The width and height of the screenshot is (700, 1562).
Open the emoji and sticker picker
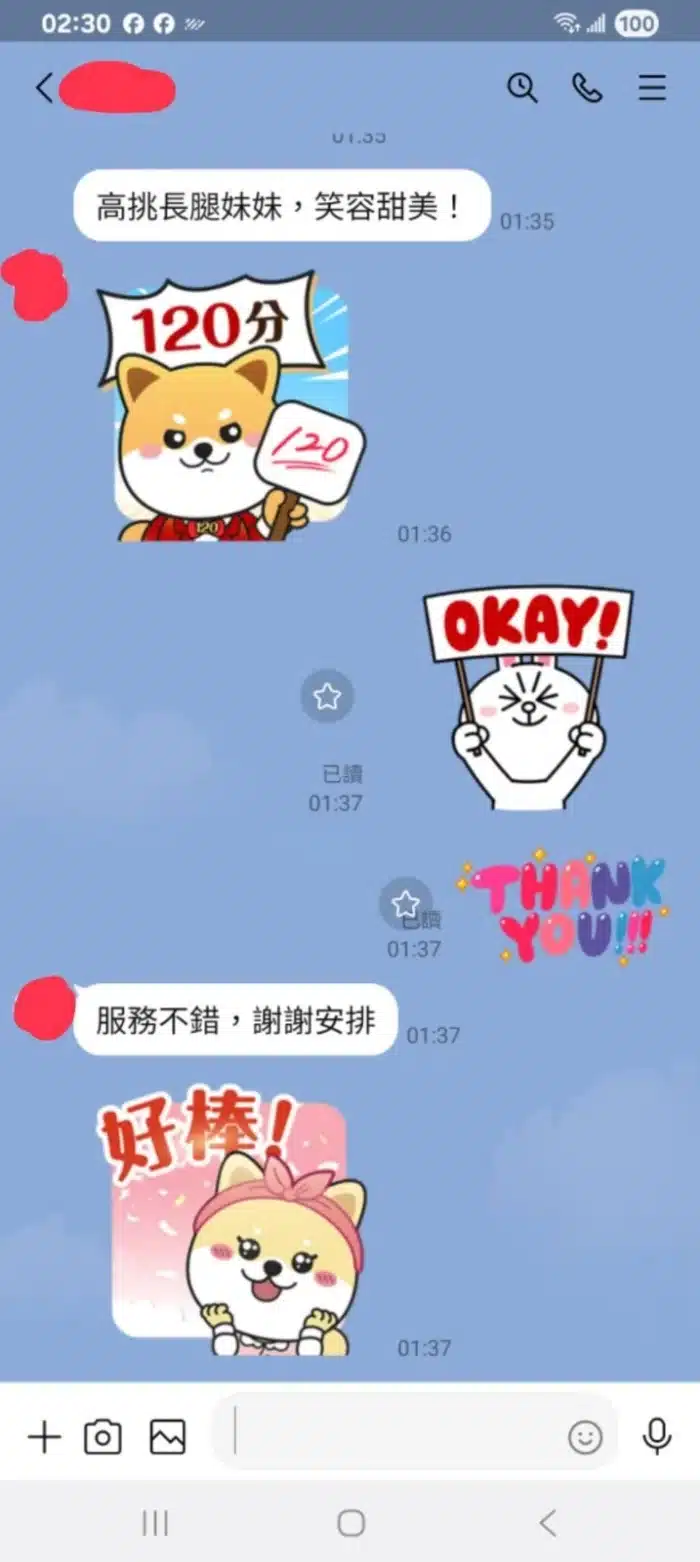[x=585, y=1438]
